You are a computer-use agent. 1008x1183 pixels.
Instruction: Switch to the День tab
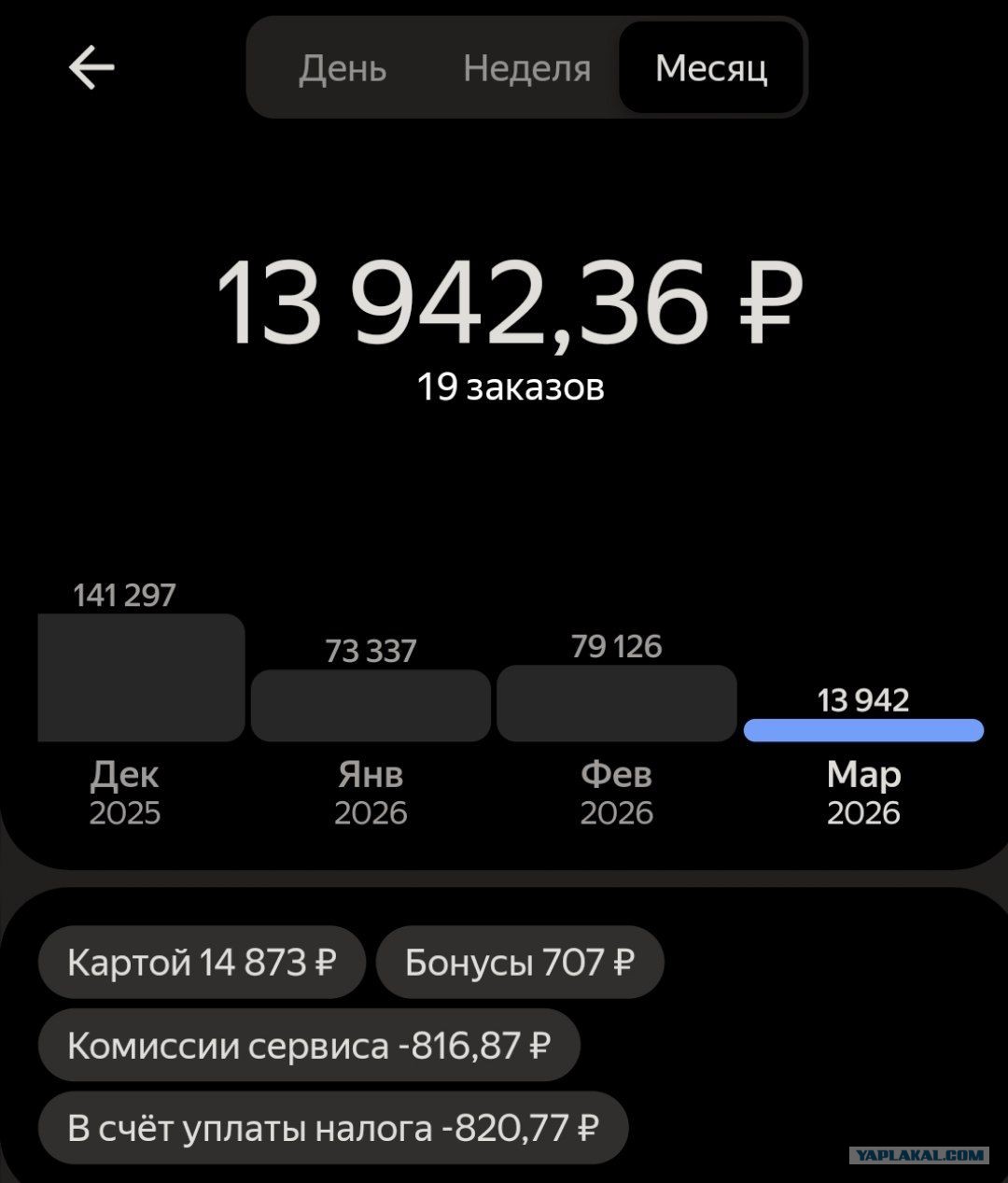click(x=343, y=69)
